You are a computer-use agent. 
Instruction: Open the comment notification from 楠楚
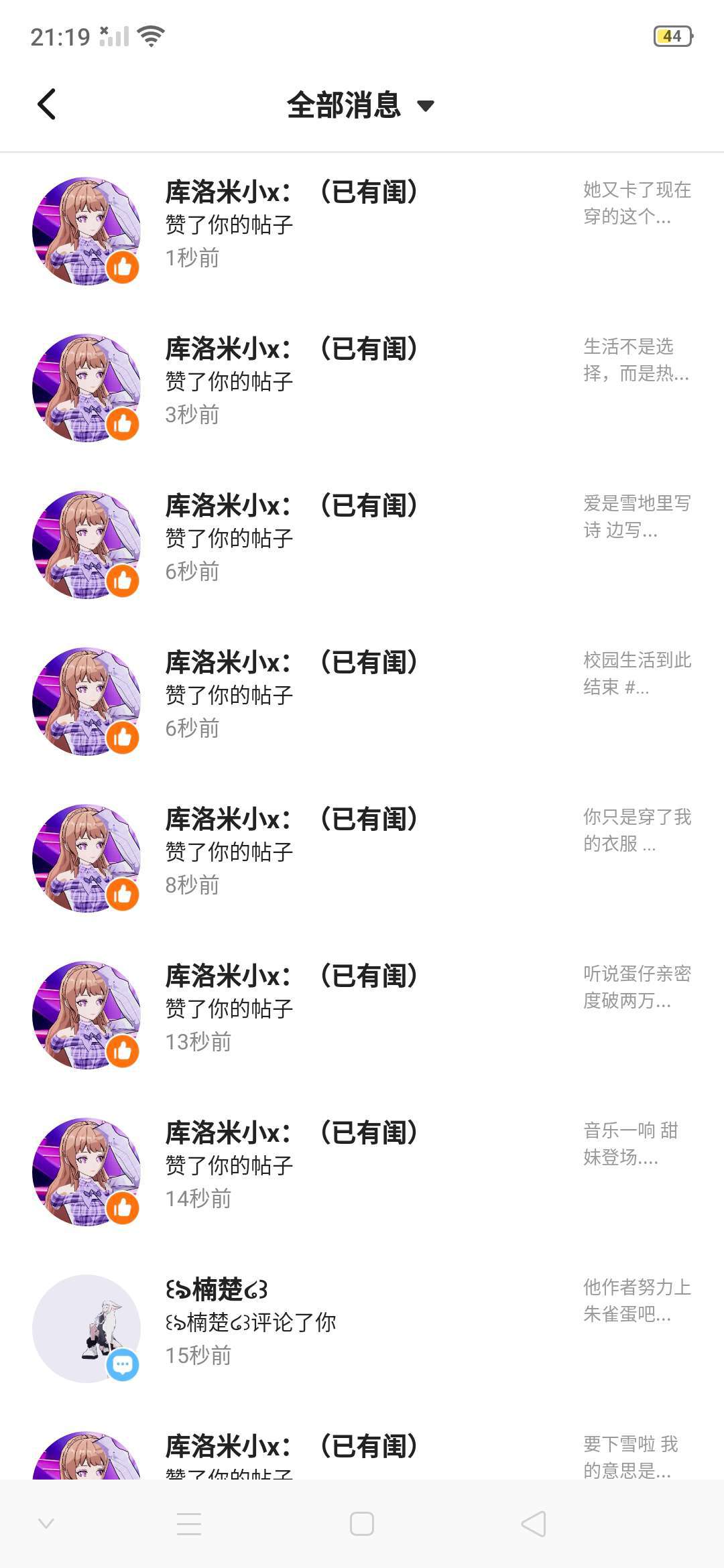pos(362,1323)
